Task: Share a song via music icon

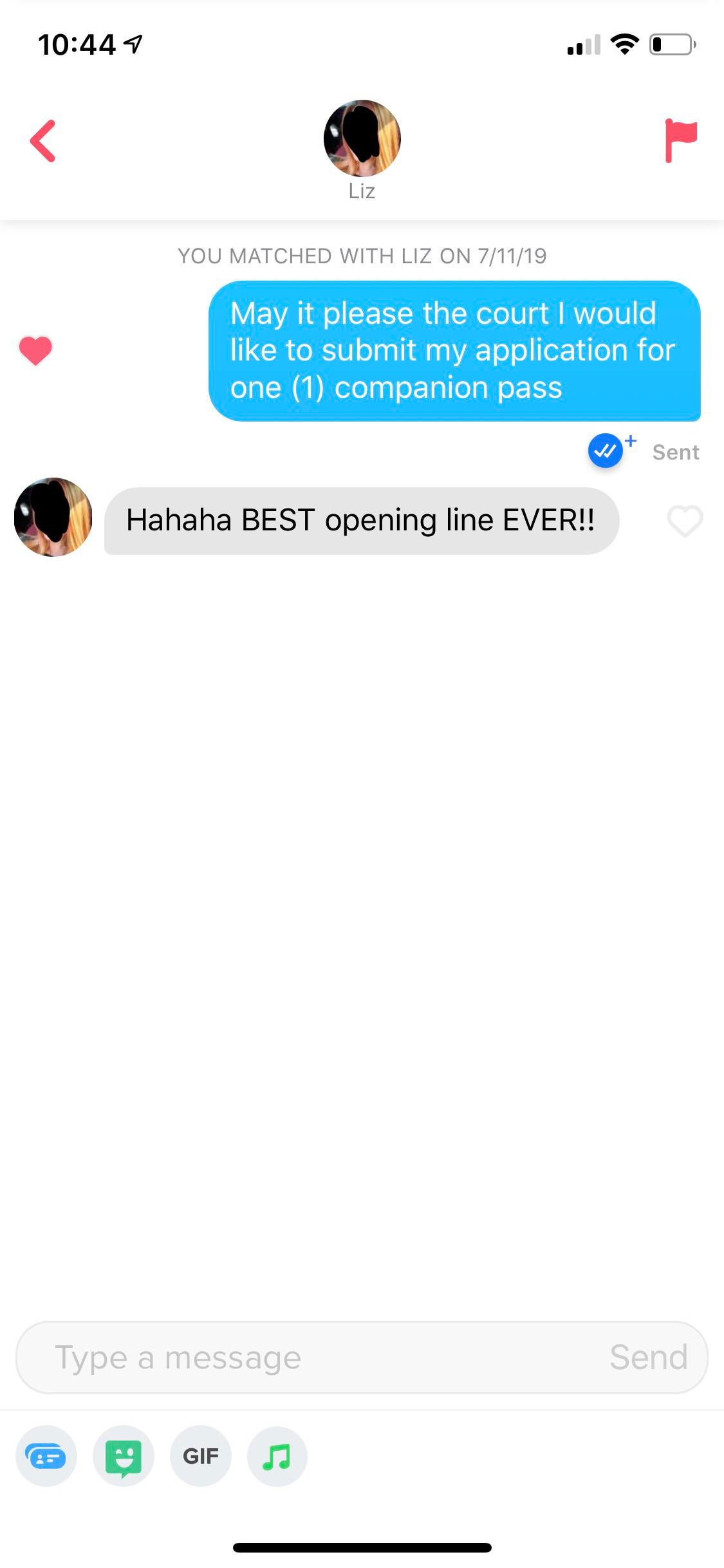Action: 277,1456
